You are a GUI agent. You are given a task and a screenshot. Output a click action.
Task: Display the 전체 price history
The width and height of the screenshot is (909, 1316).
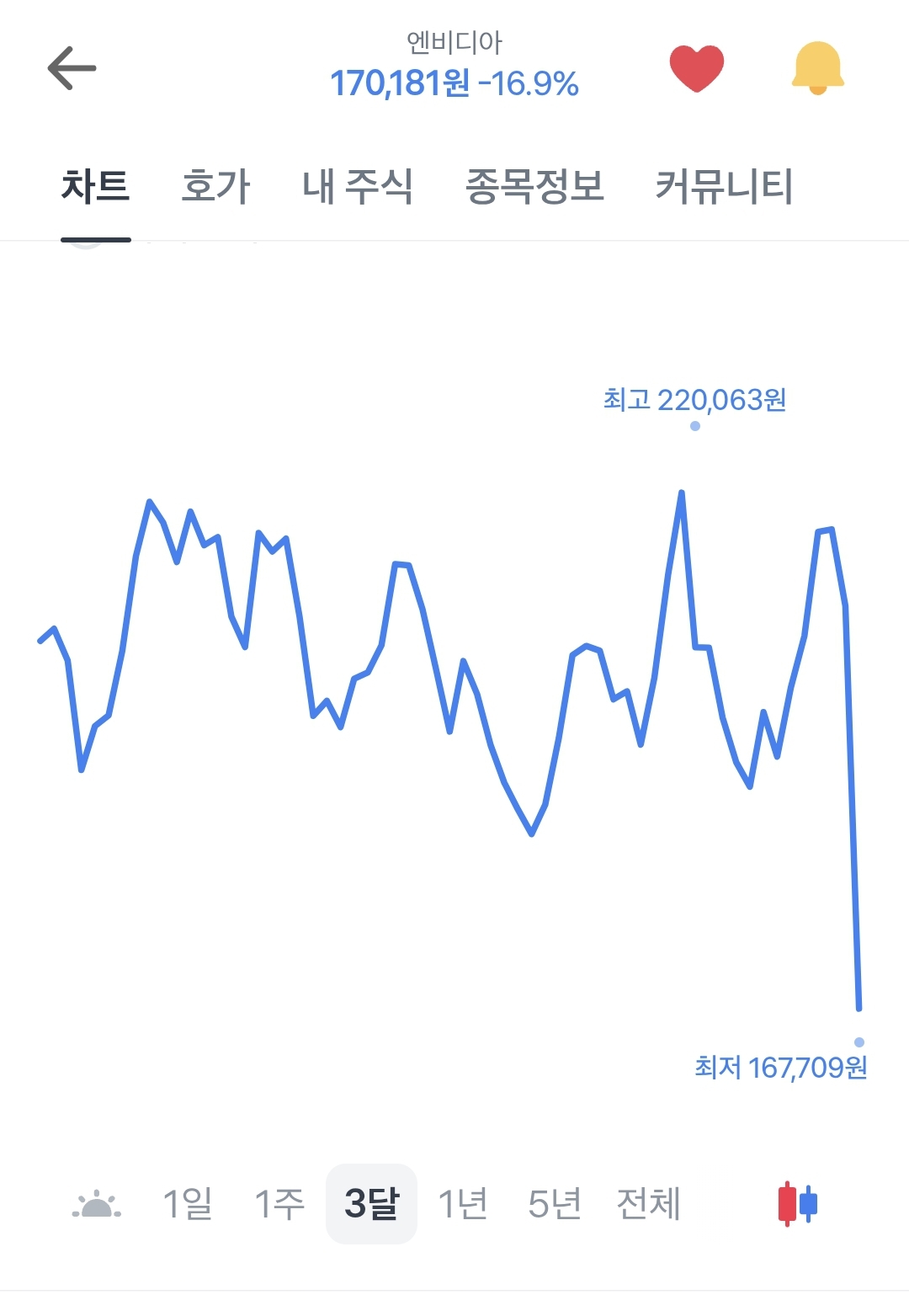tap(648, 1204)
